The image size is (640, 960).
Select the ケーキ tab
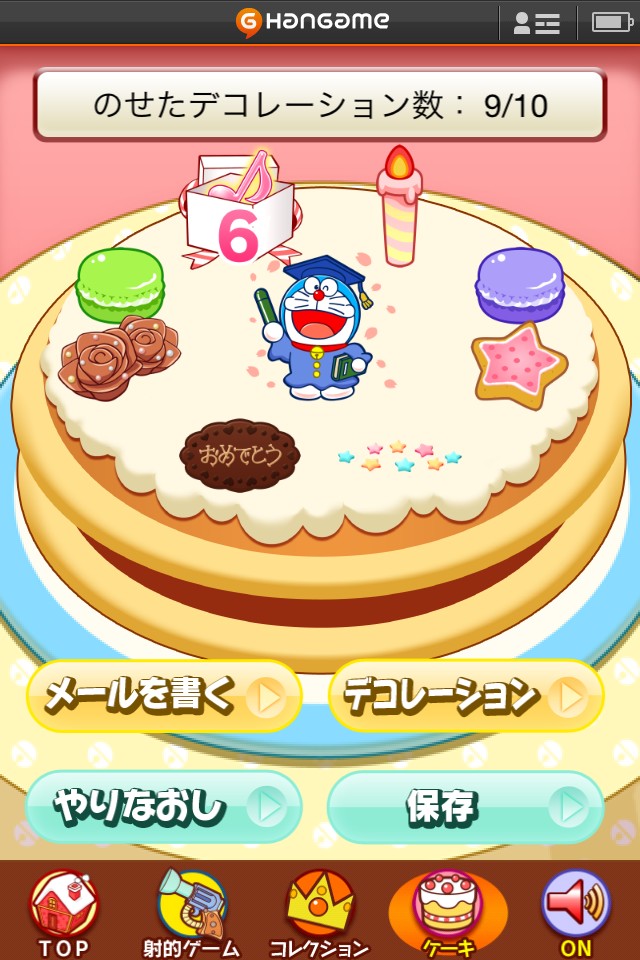coord(447,911)
